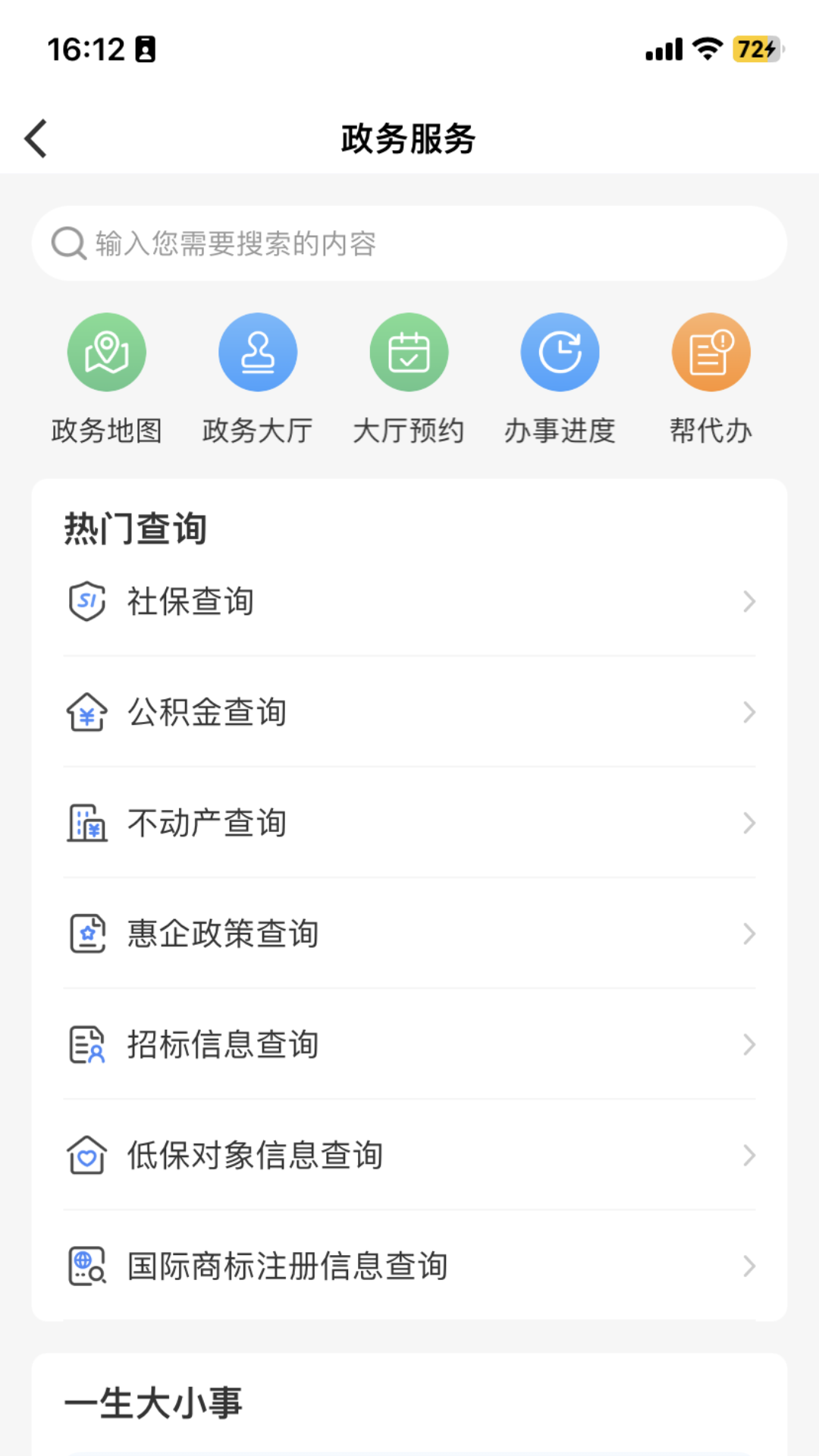Click the house icon beside 公积金查询
The height and width of the screenshot is (1456, 819).
pos(86,711)
